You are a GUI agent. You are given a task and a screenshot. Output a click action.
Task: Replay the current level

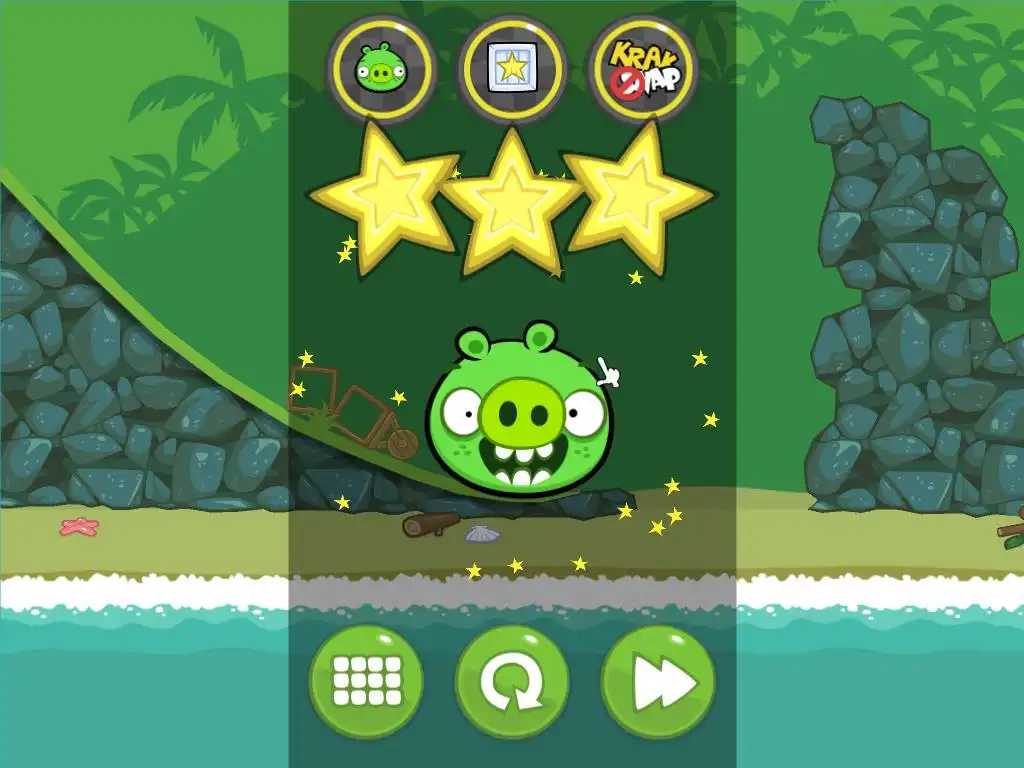(512, 682)
